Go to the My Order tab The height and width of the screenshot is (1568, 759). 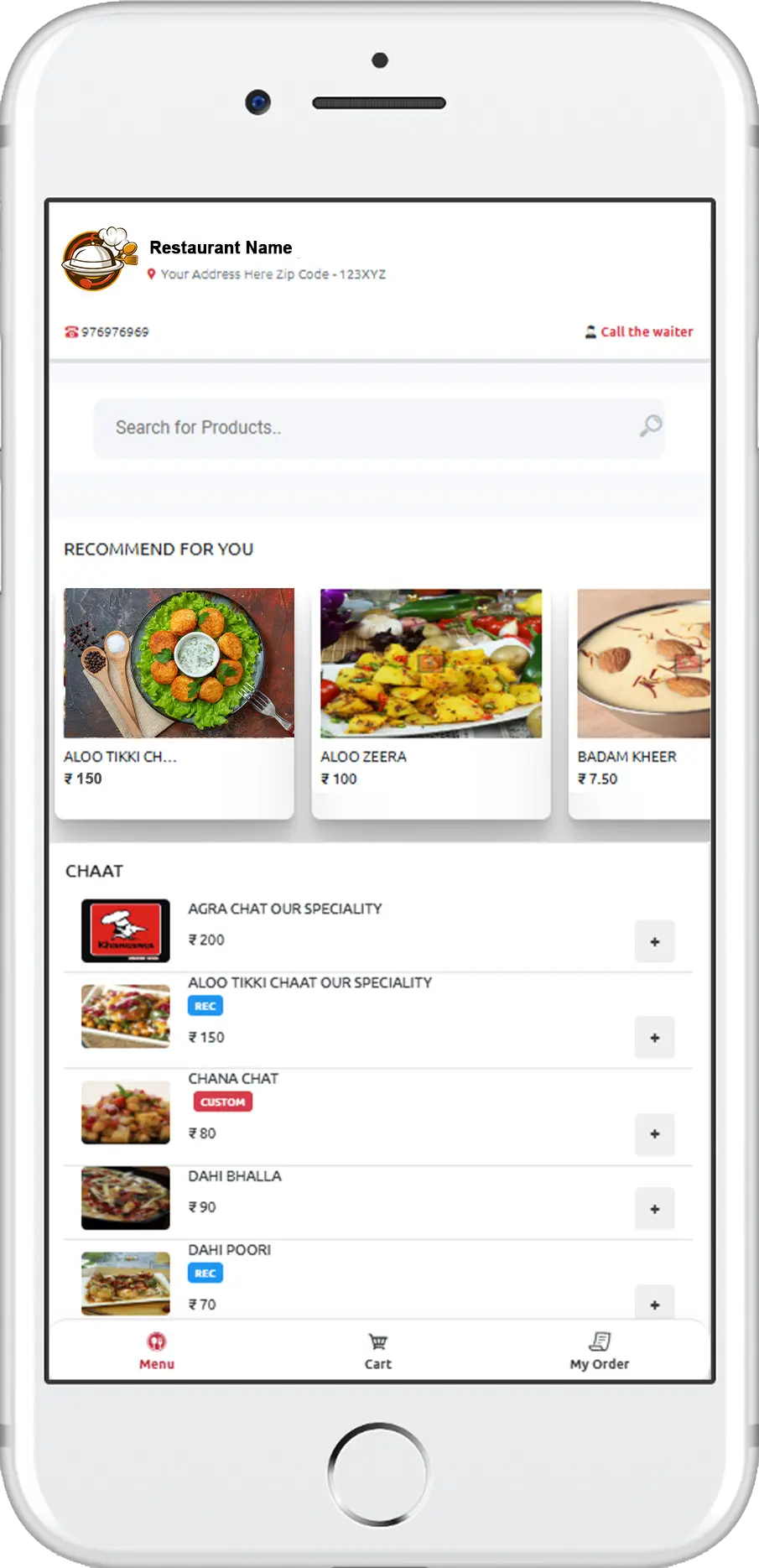pyautogui.click(x=599, y=1352)
